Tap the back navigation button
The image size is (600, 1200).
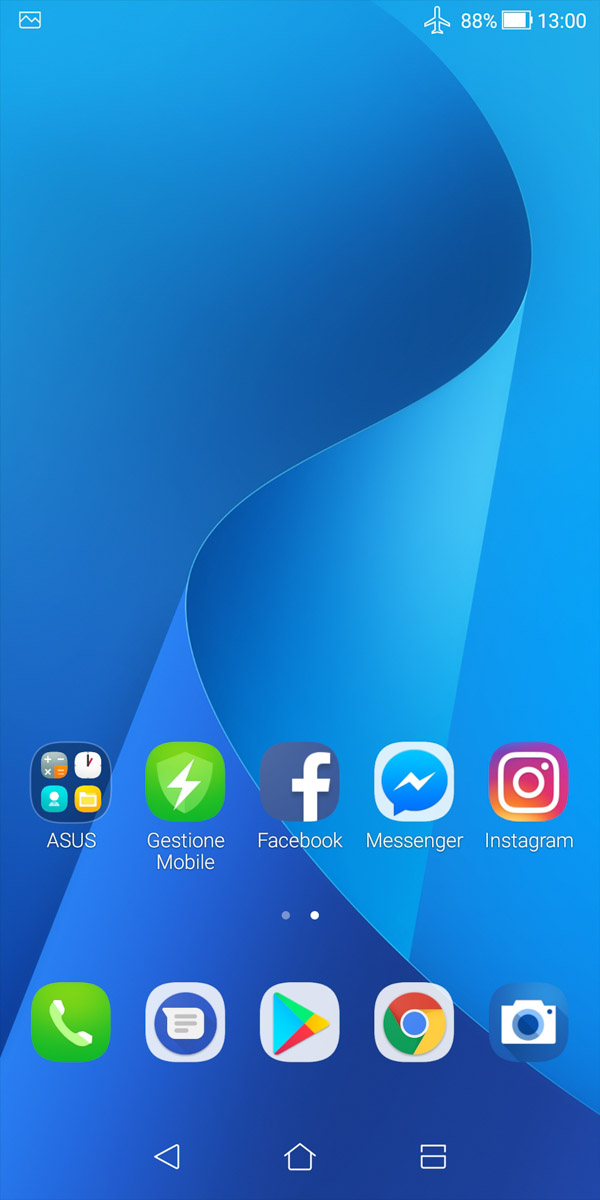pyautogui.click(x=167, y=1157)
